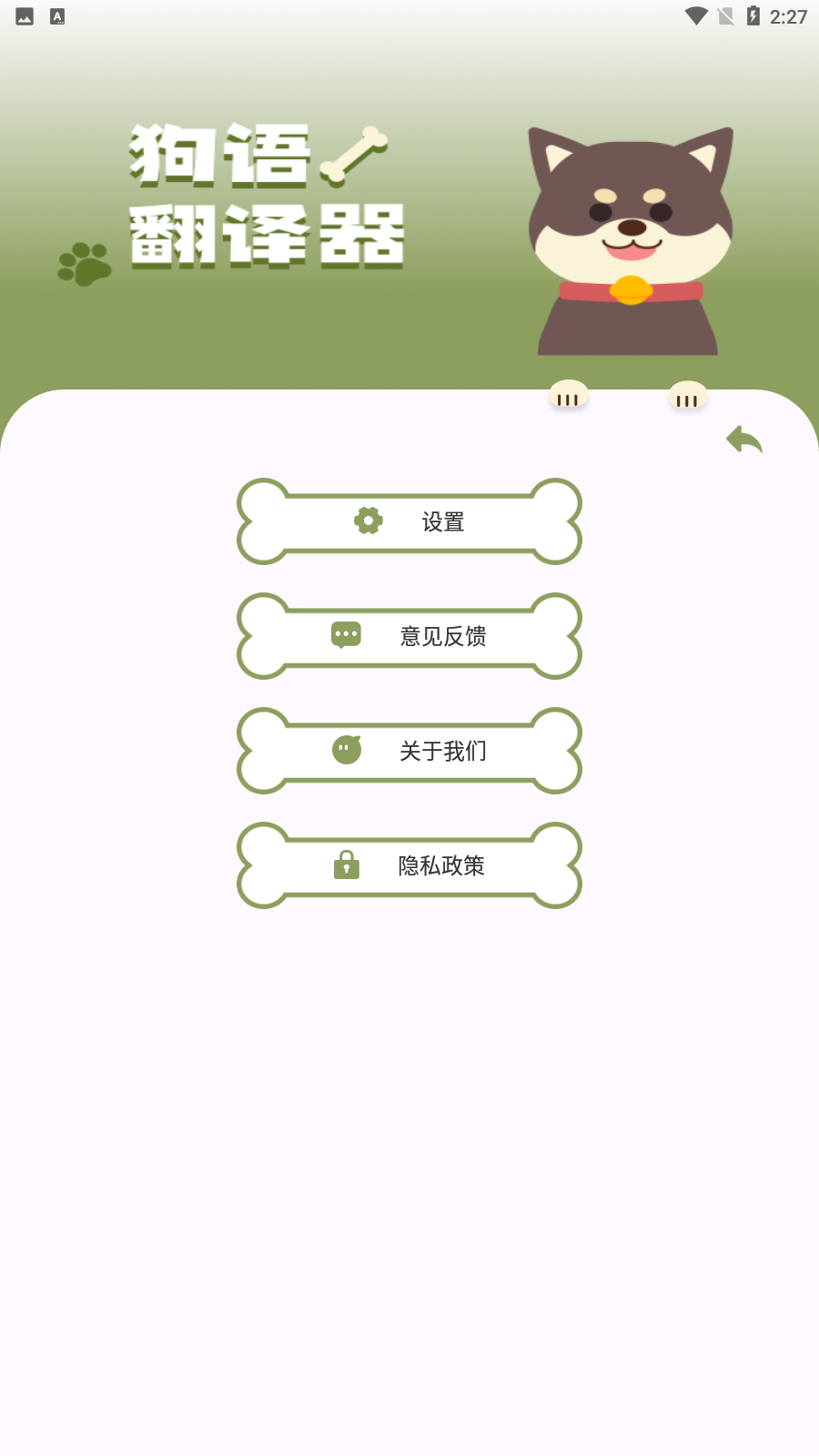Click the 狗语翻译器 title text
The image size is (819, 1456).
264,196
